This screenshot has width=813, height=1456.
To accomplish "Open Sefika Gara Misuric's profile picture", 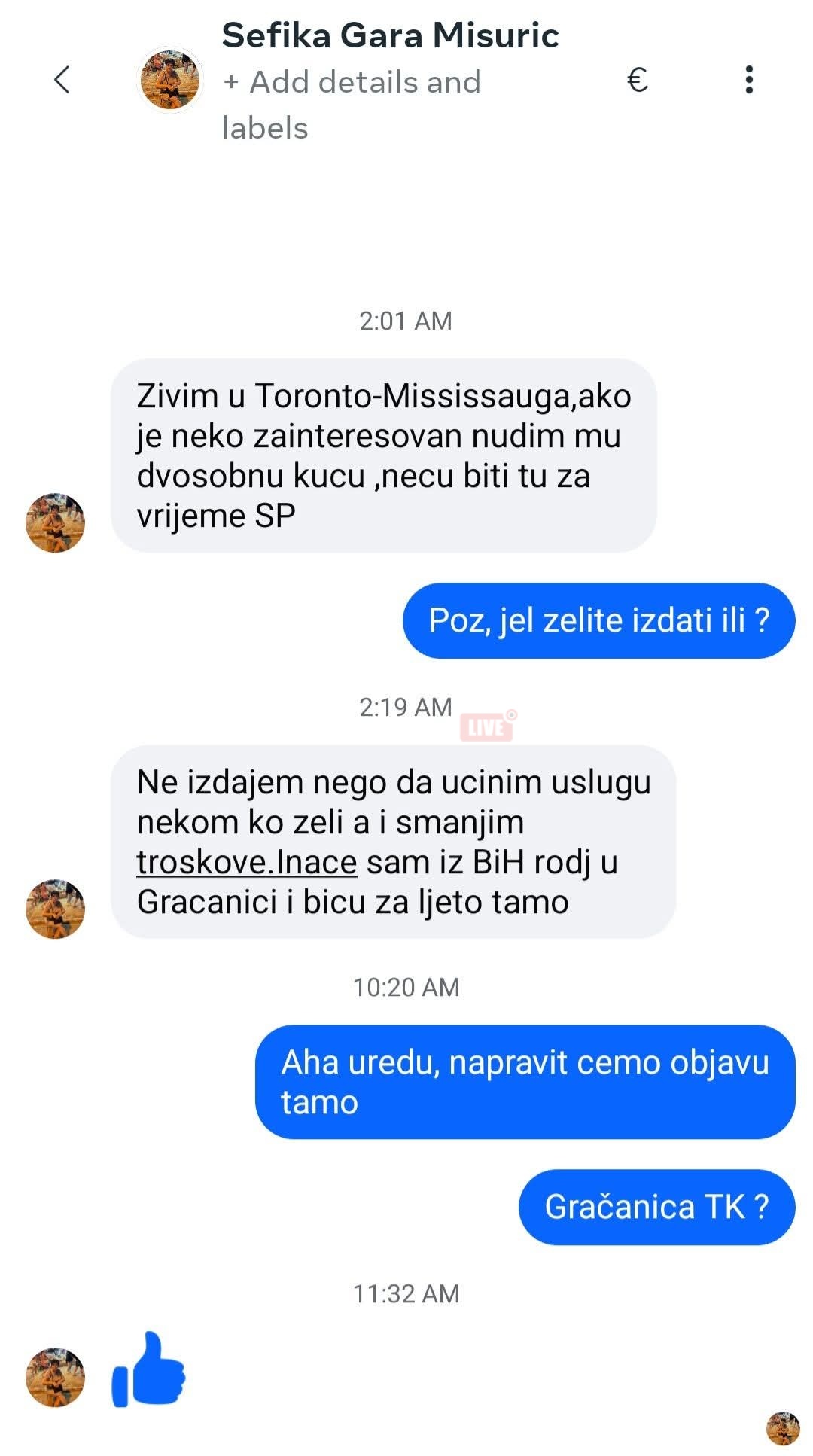I will click(x=171, y=80).
